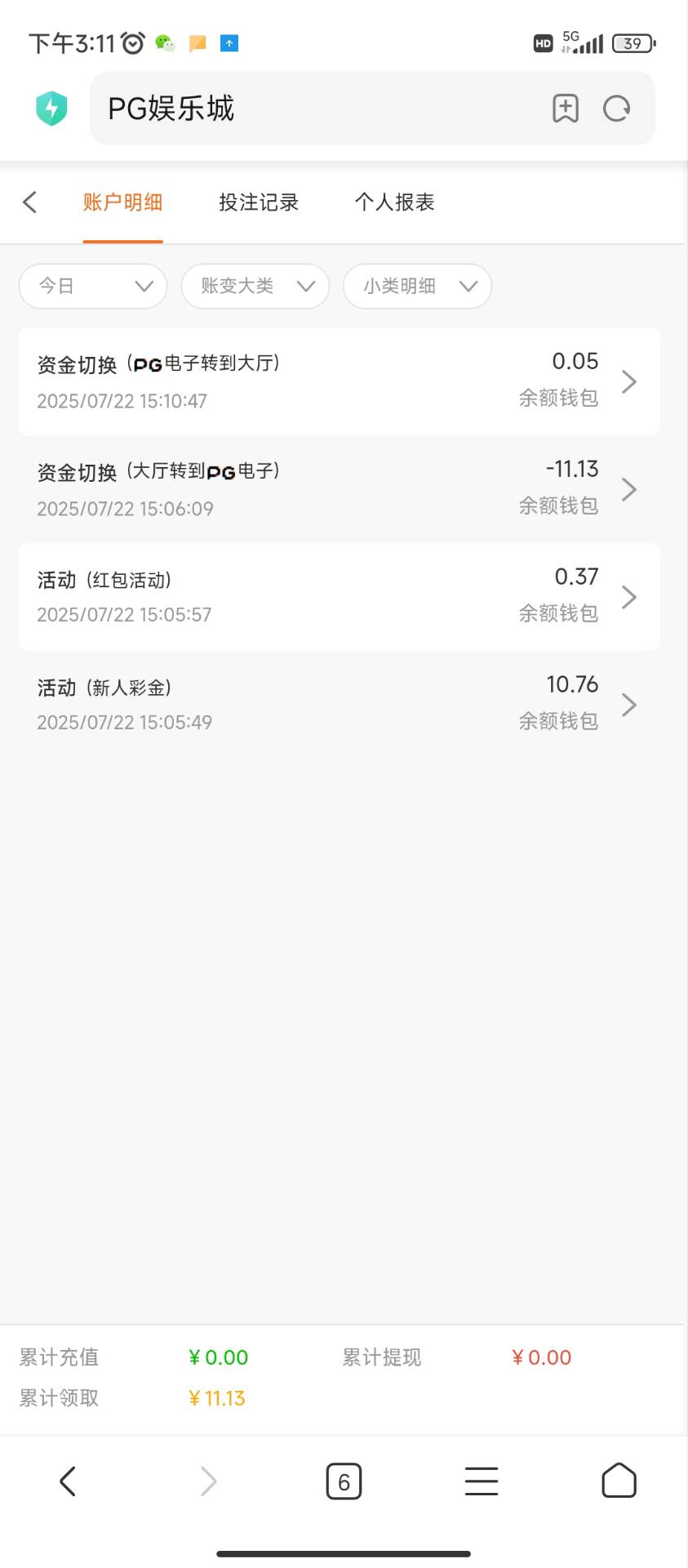Open the 大厅转到PG电子 transfer record
The width and height of the screenshot is (688, 1568).
click(339, 489)
